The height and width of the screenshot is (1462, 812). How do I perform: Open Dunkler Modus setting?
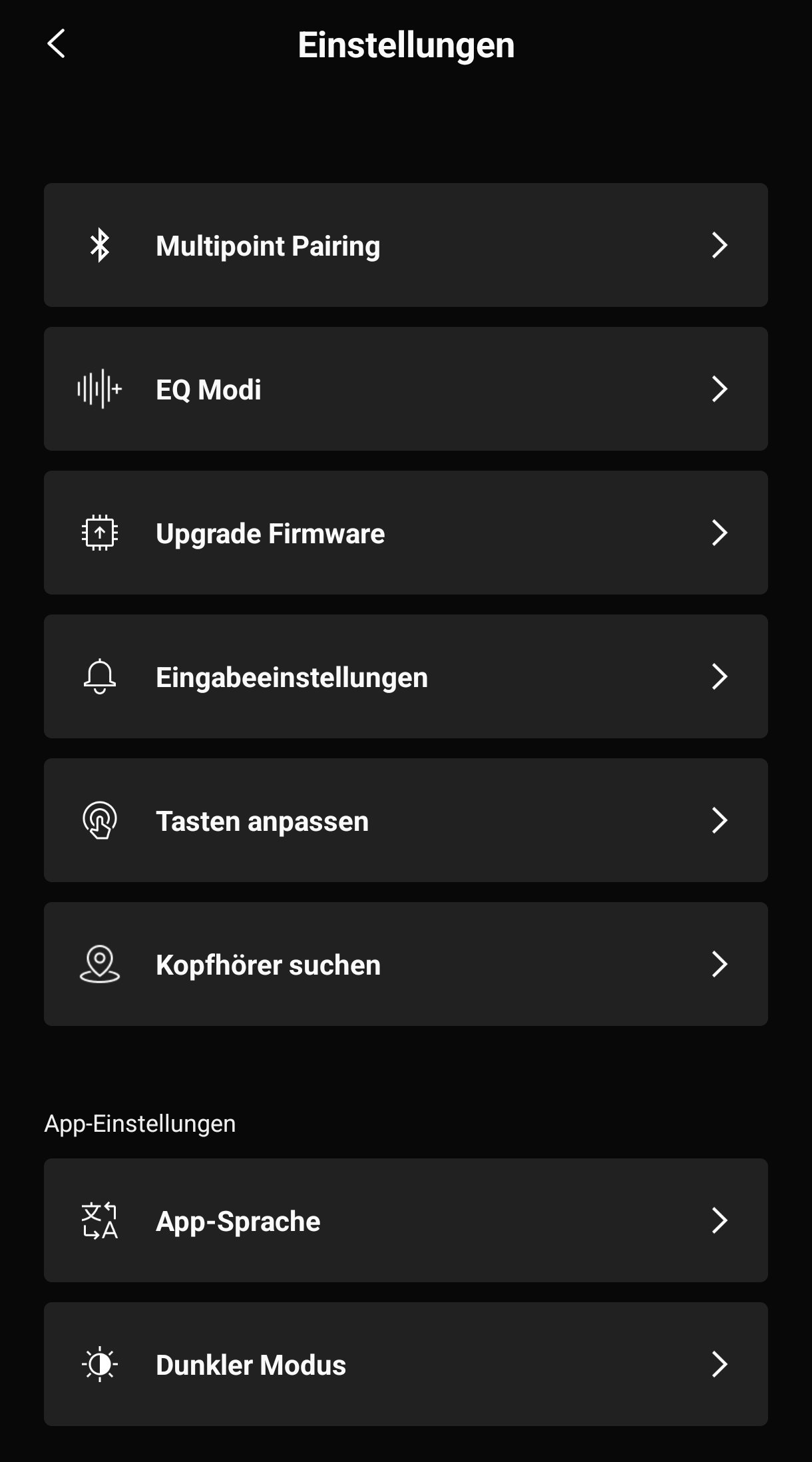pos(405,1364)
